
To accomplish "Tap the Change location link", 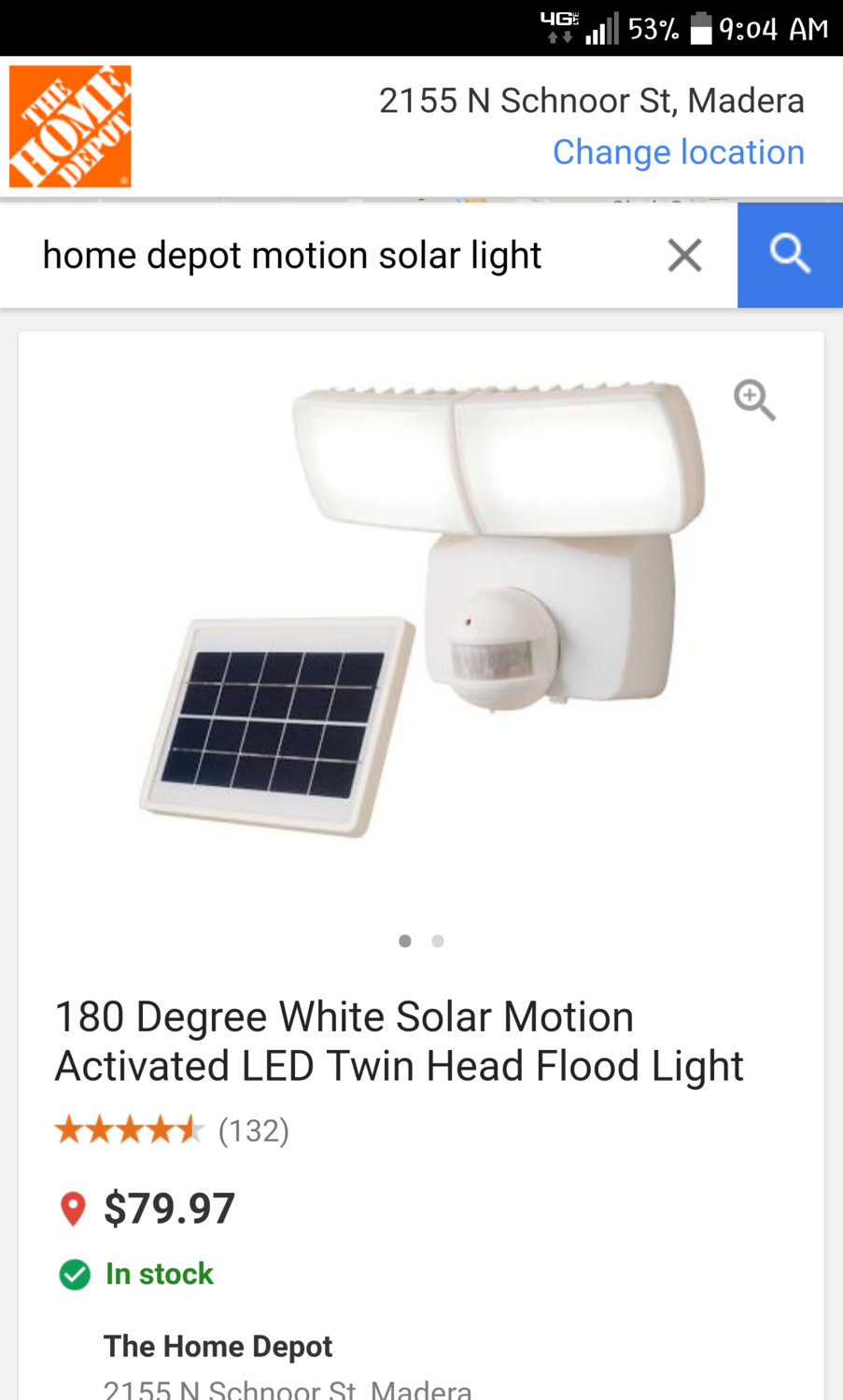I will pyautogui.click(x=678, y=152).
